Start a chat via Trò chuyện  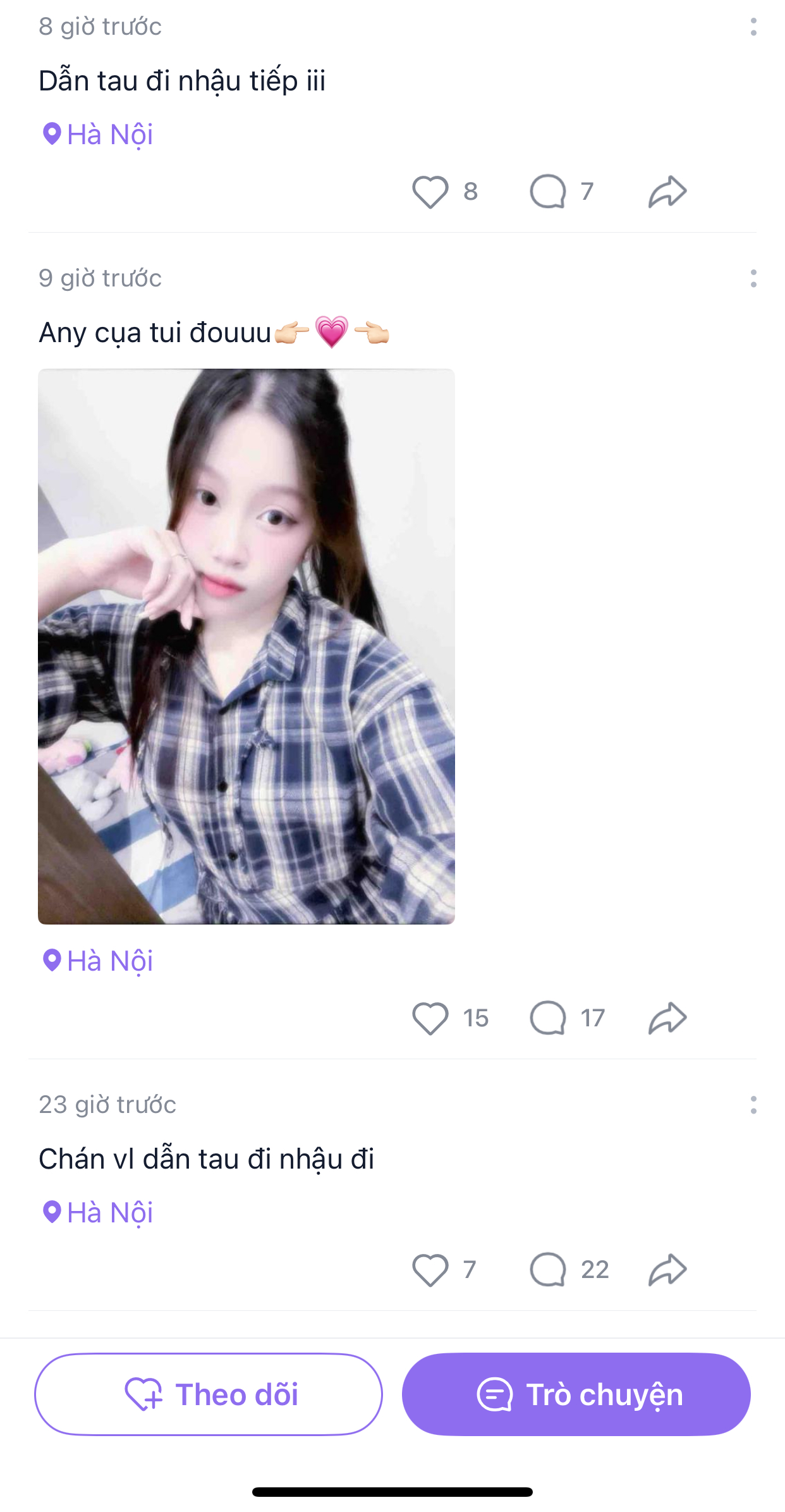576,1394
